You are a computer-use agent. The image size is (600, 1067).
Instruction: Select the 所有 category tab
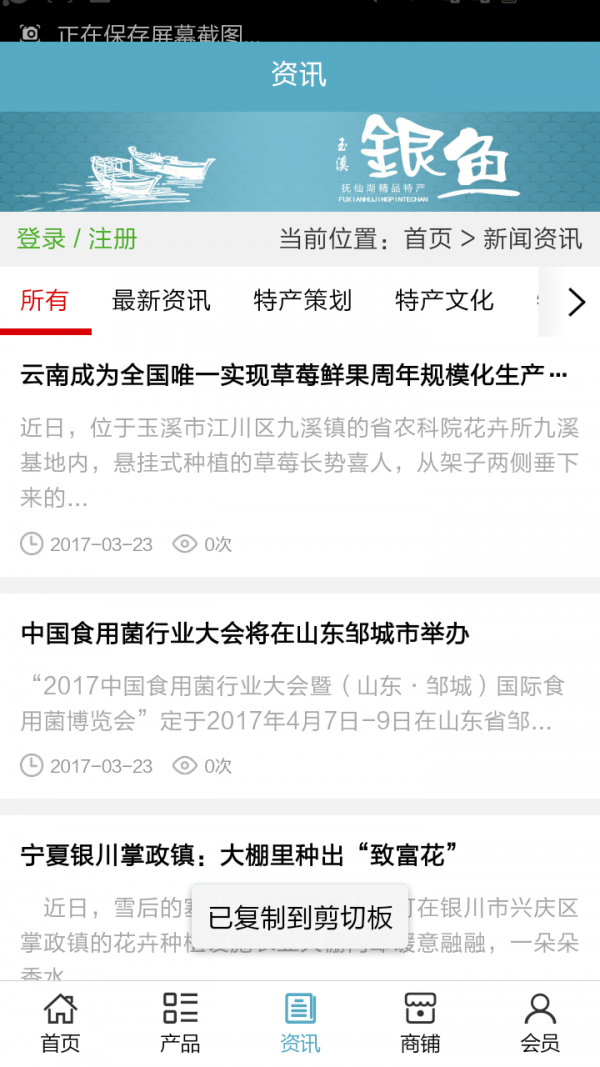click(45, 300)
